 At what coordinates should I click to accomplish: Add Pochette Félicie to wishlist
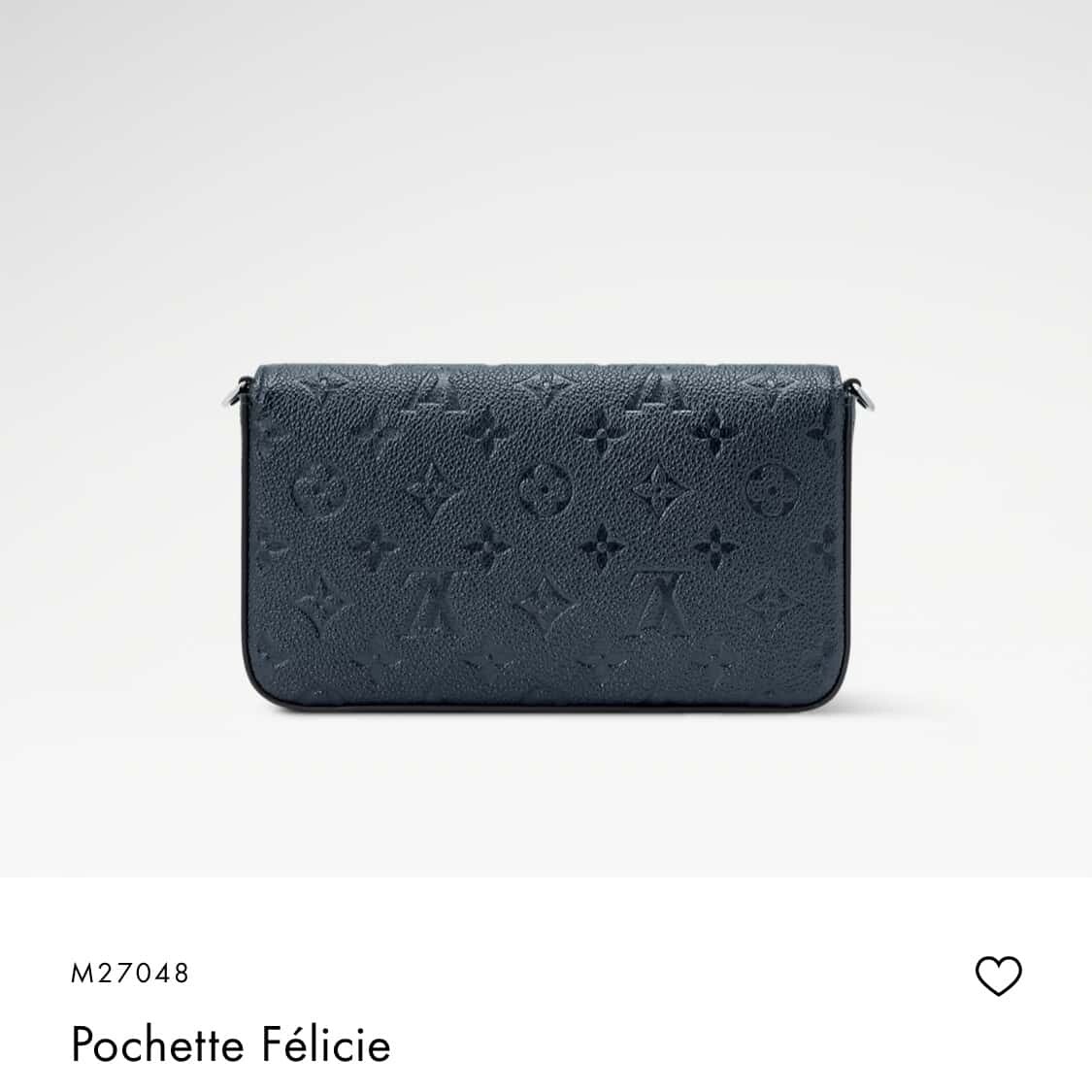(998, 975)
